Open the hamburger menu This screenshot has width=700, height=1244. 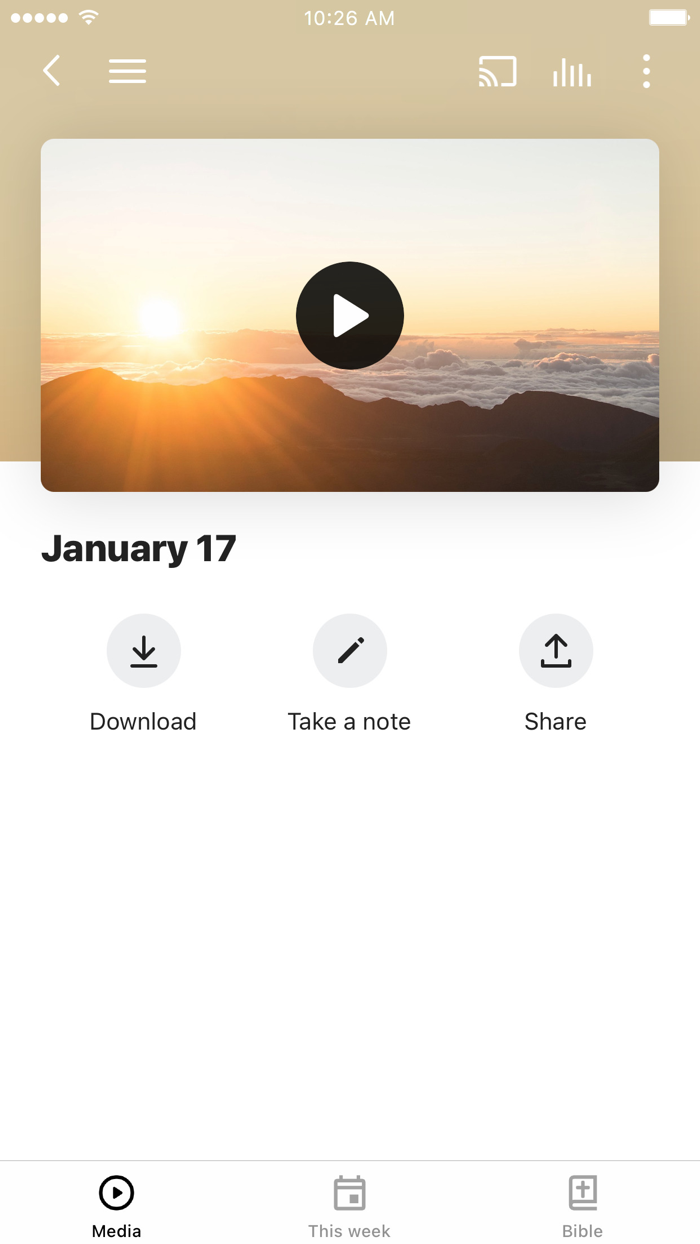(x=127, y=71)
